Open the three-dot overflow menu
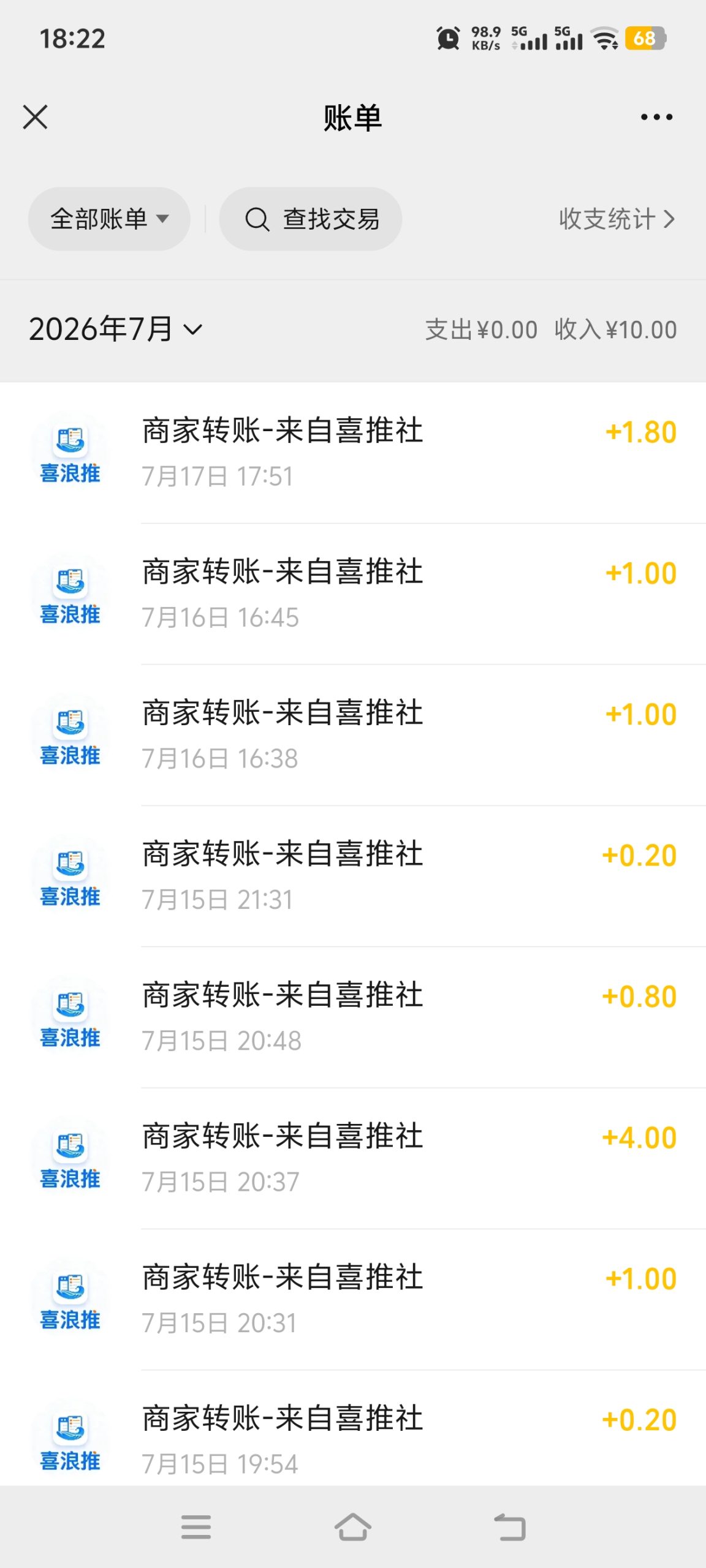 pos(656,117)
